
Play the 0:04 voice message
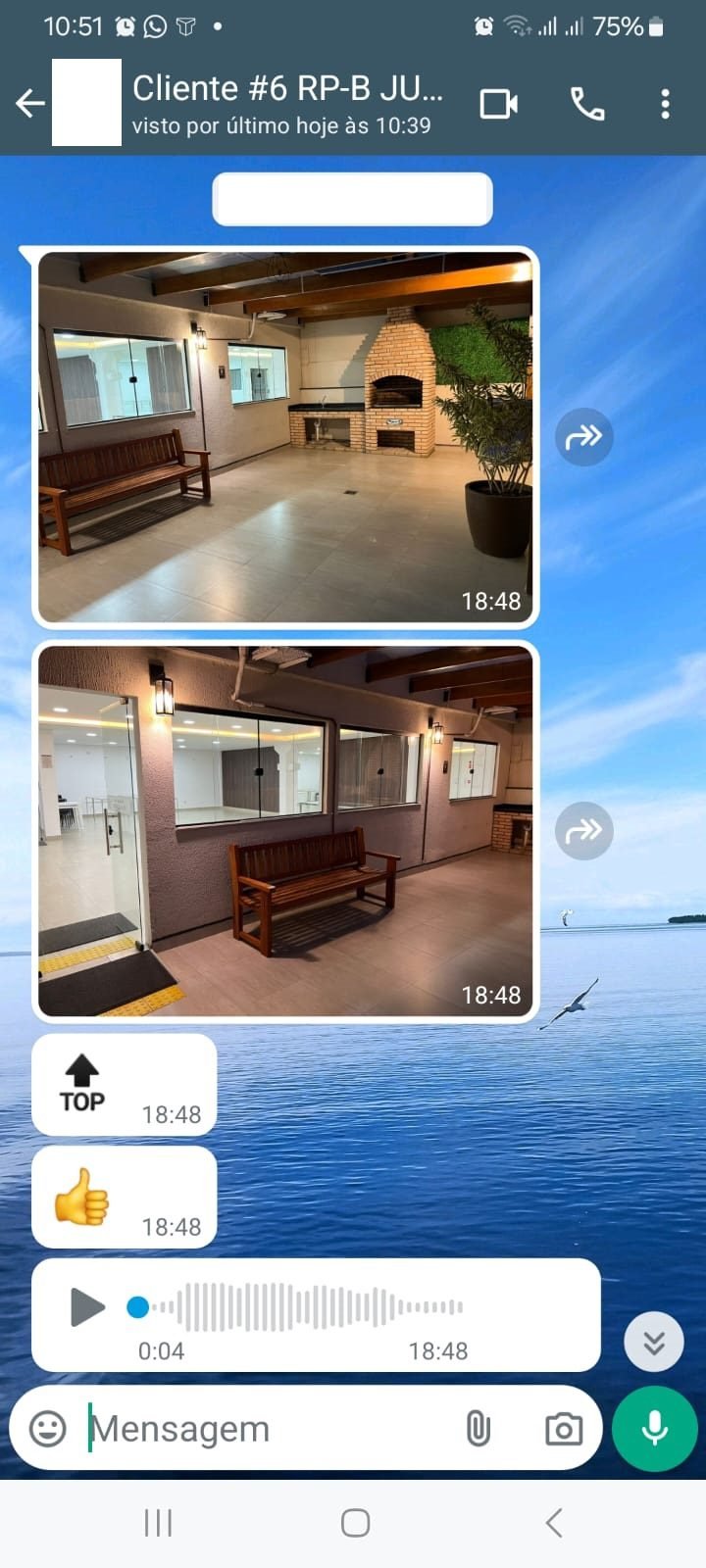[x=87, y=1307]
